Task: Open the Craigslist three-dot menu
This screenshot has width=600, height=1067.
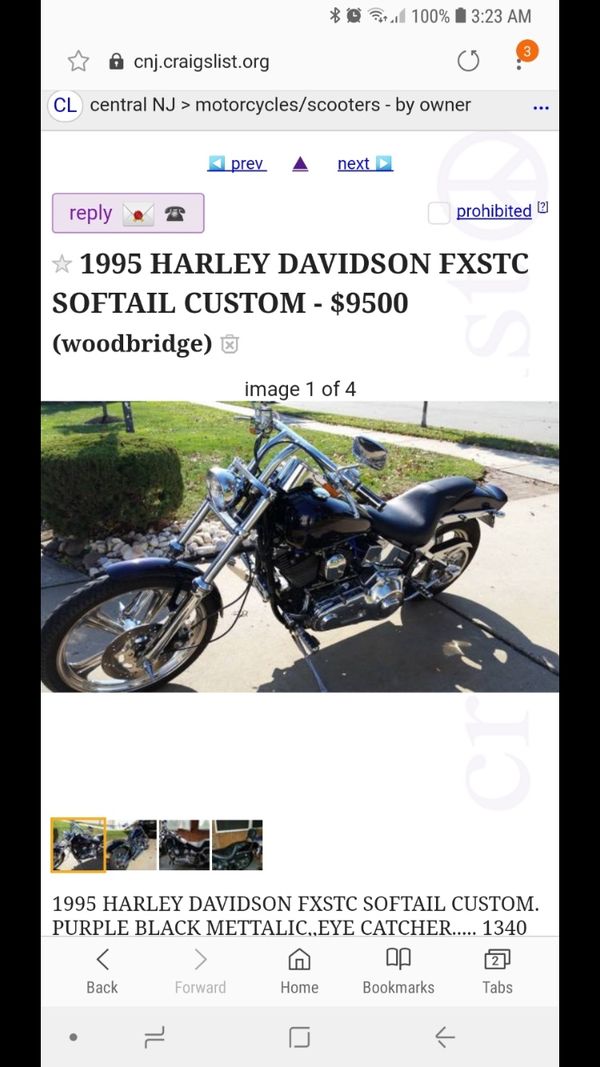Action: pyautogui.click(x=541, y=108)
